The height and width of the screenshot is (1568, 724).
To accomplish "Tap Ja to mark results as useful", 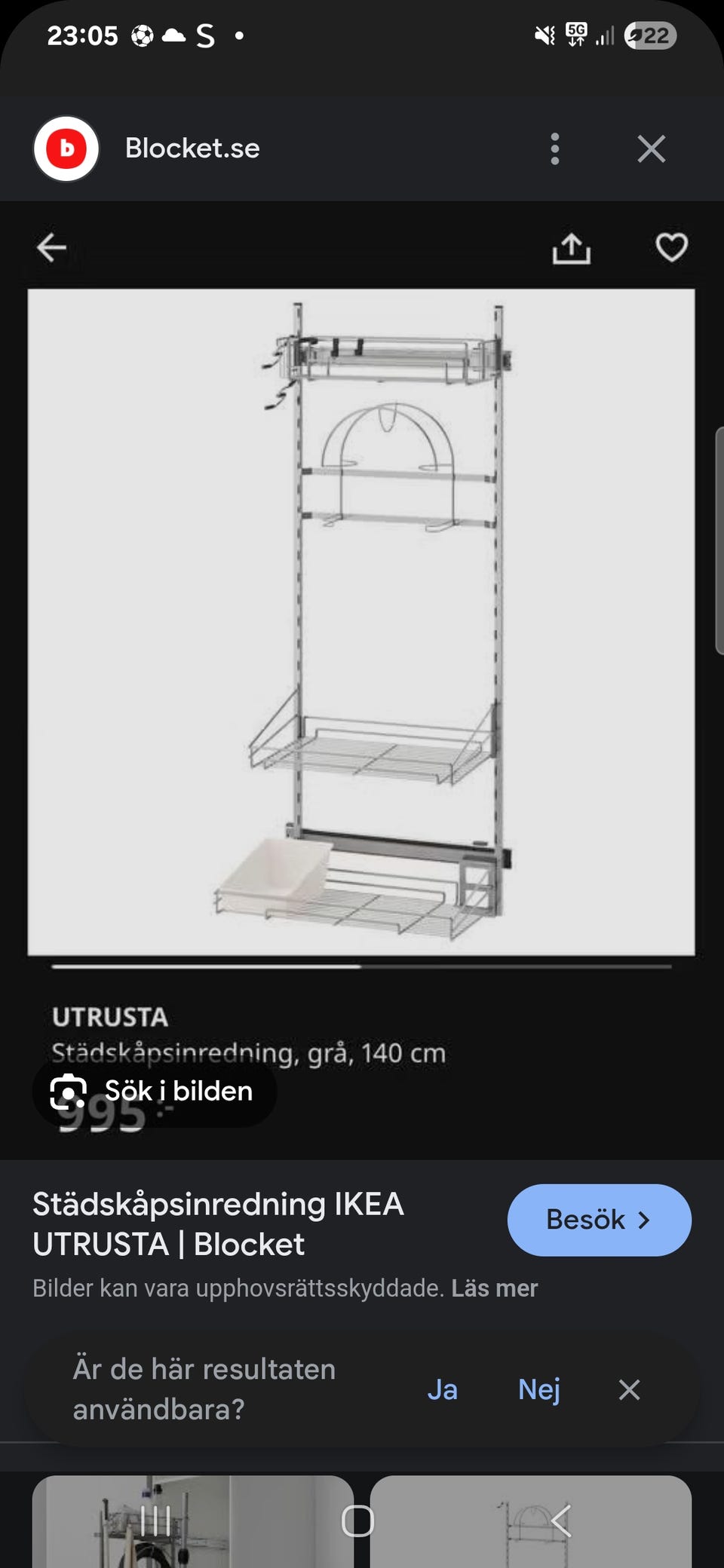I will (x=443, y=1389).
